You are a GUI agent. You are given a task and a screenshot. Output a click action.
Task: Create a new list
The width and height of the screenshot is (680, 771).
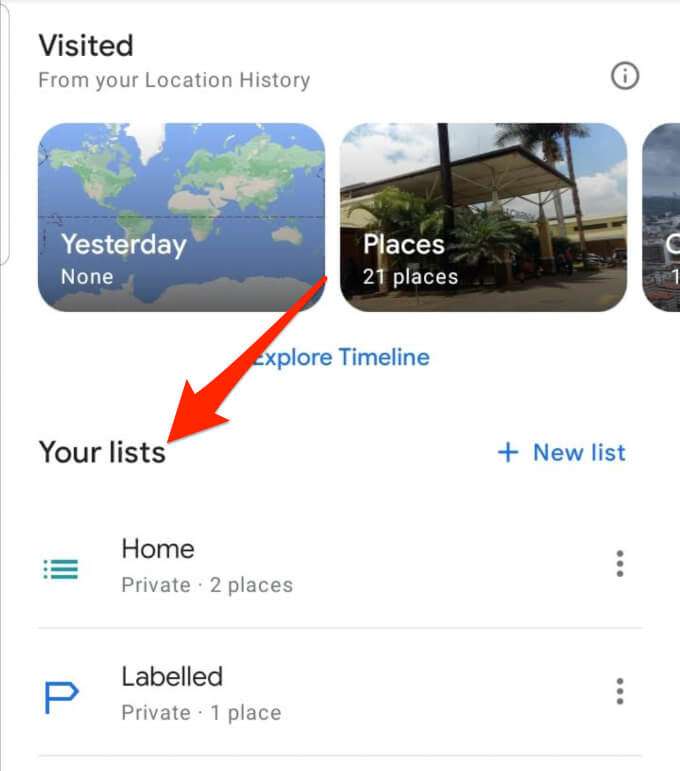(x=562, y=452)
